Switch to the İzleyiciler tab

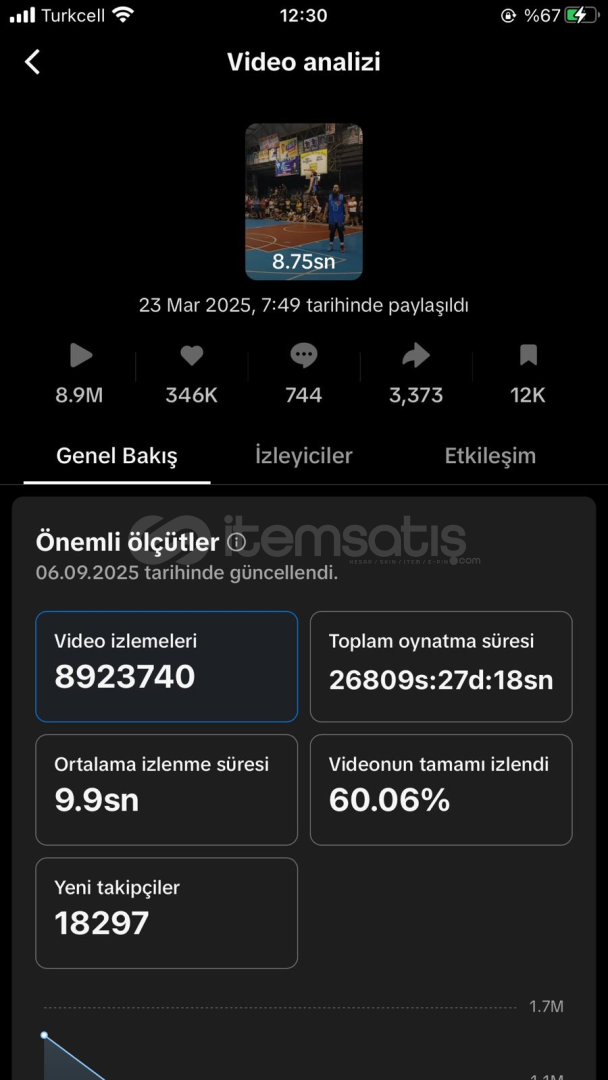(x=304, y=456)
